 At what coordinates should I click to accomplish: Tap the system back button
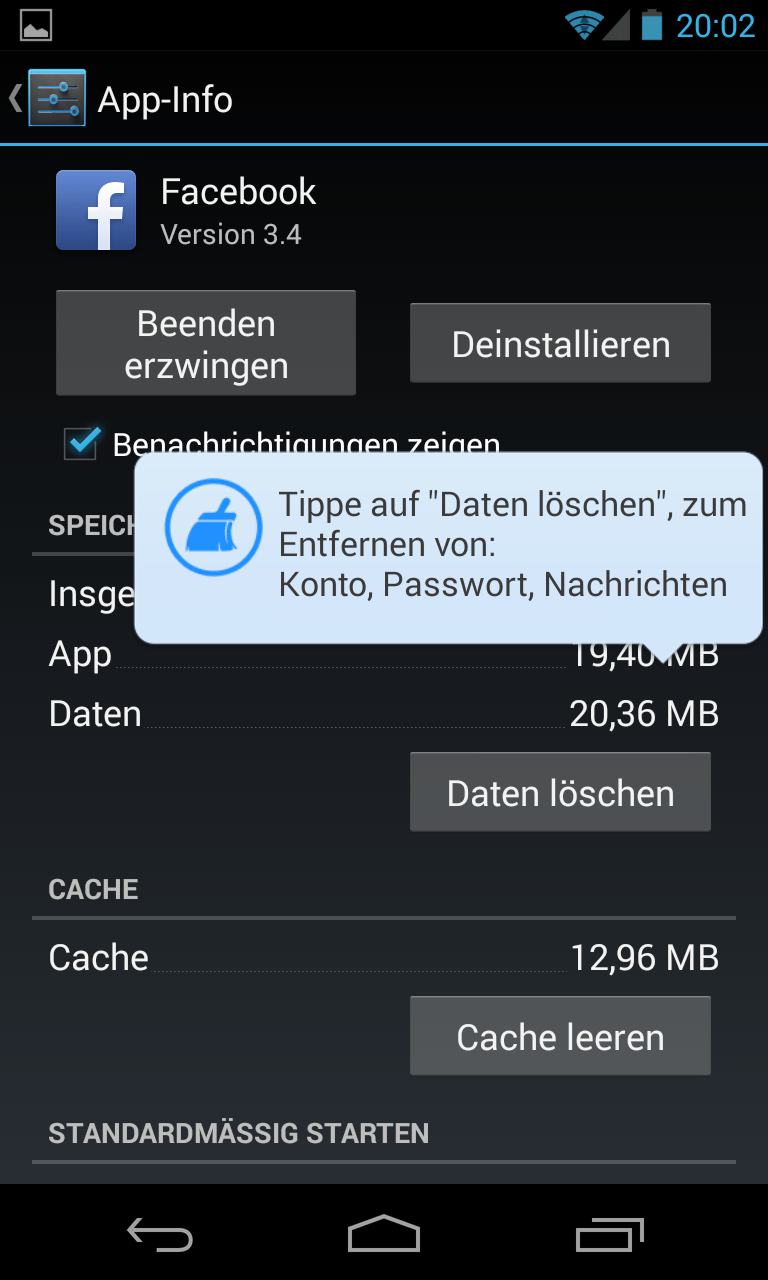click(x=160, y=1234)
